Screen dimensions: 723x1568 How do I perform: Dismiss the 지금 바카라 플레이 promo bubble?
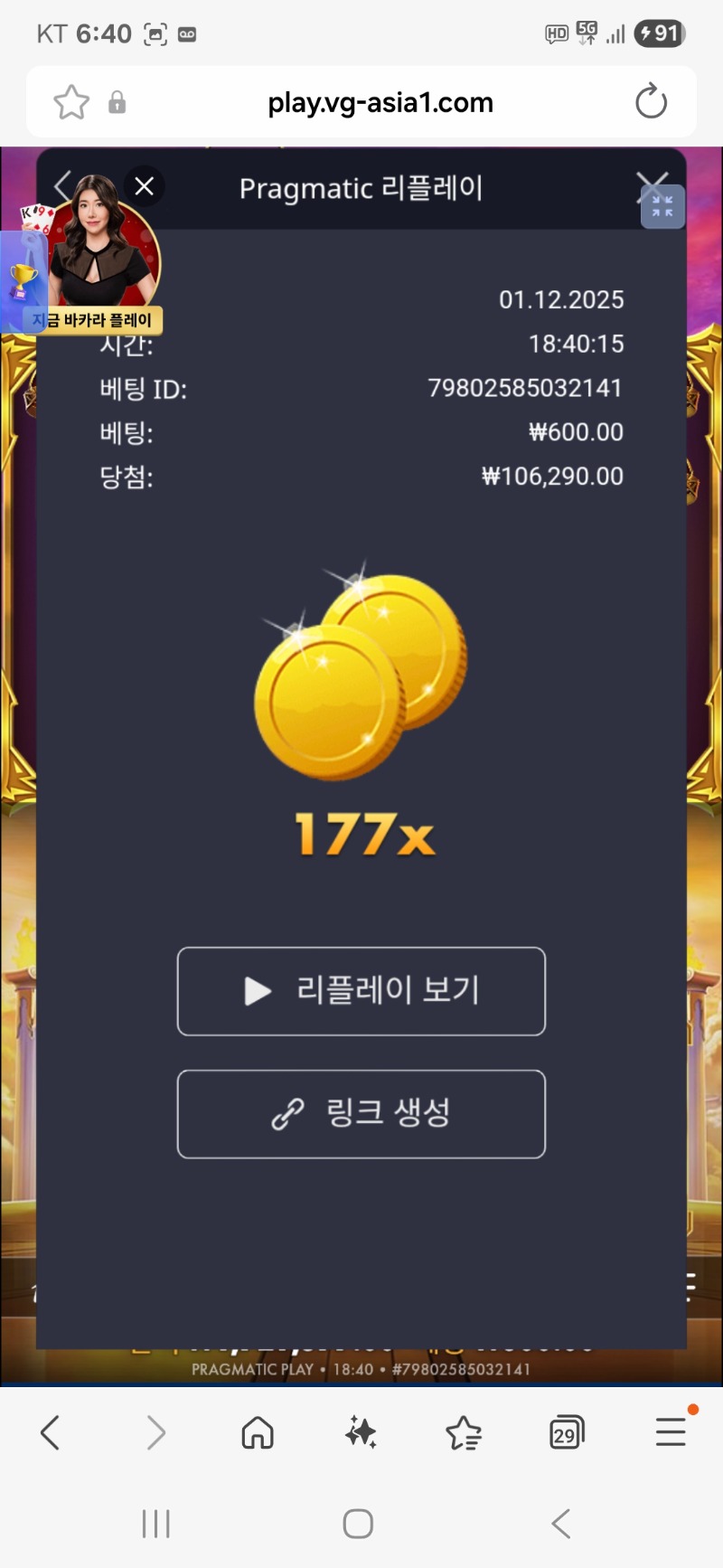point(144,186)
